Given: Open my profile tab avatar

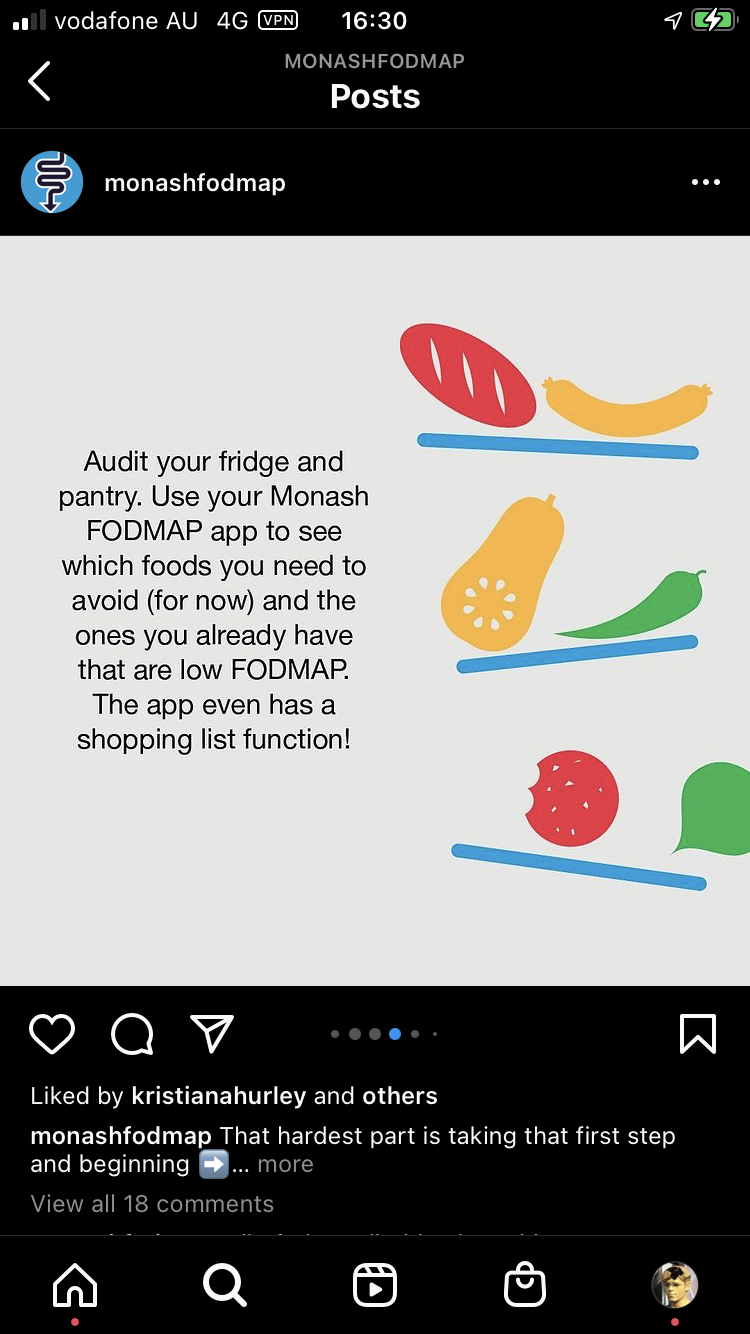Looking at the screenshot, I should click(675, 1284).
